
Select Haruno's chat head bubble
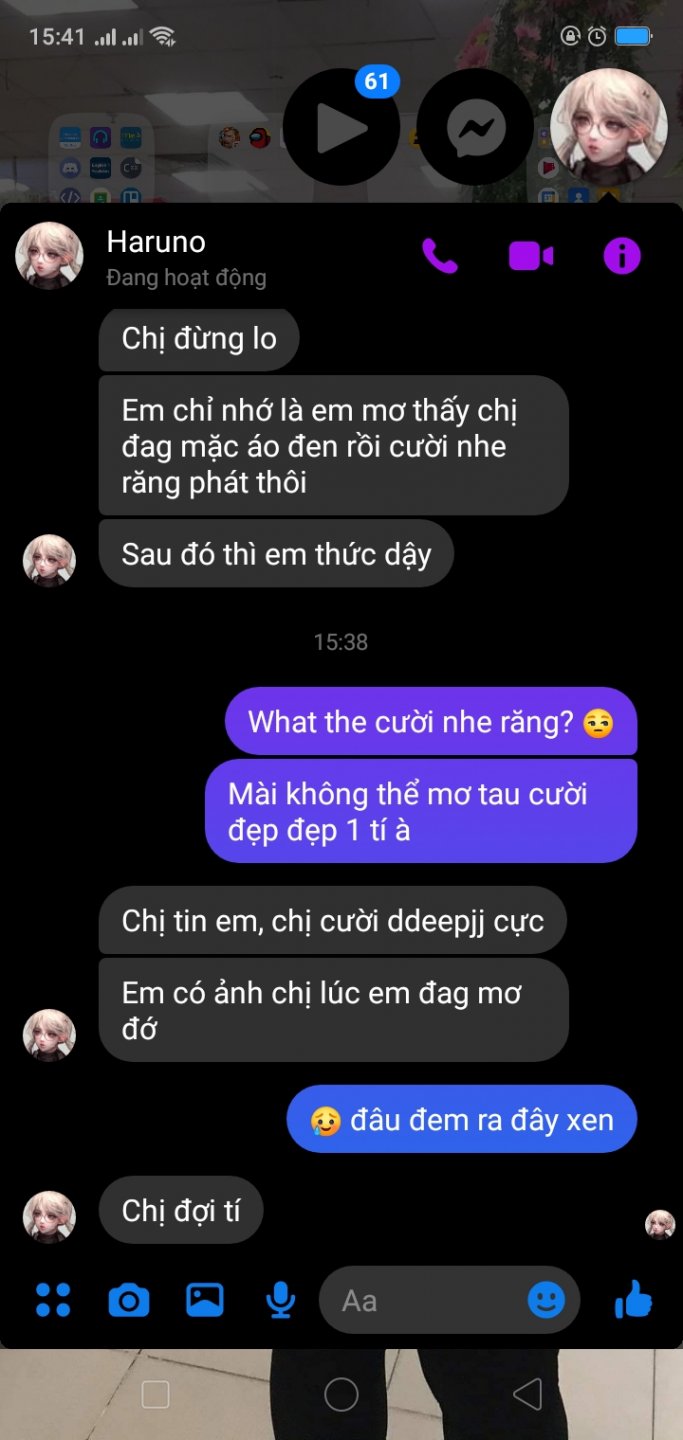[609, 127]
